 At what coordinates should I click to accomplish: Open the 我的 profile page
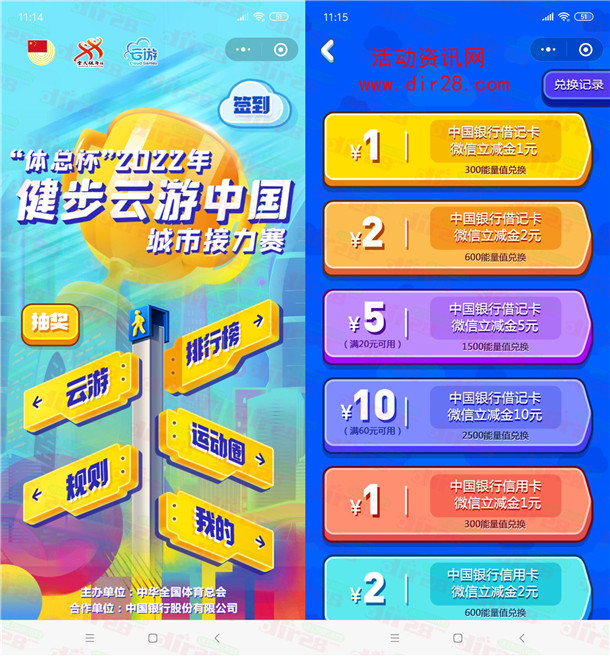[x=216, y=525]
